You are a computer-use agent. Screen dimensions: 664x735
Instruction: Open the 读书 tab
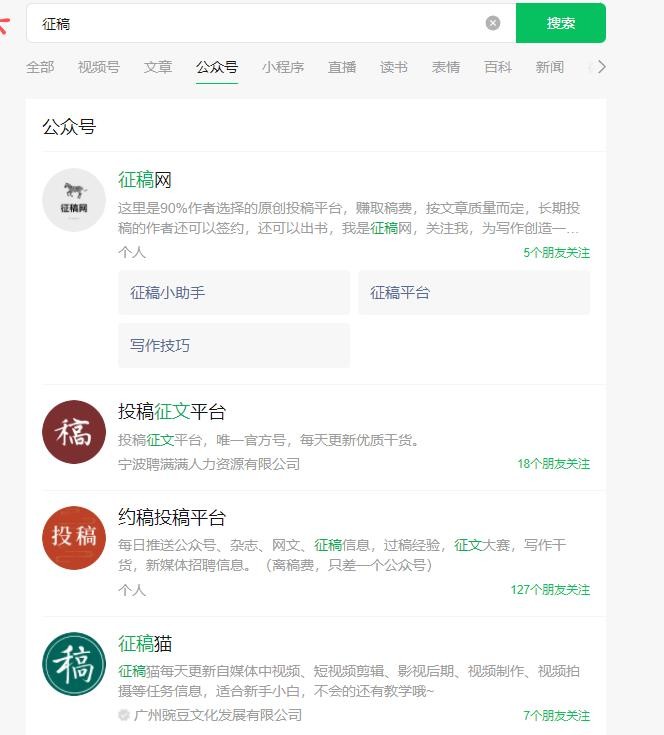pos(394,67)
